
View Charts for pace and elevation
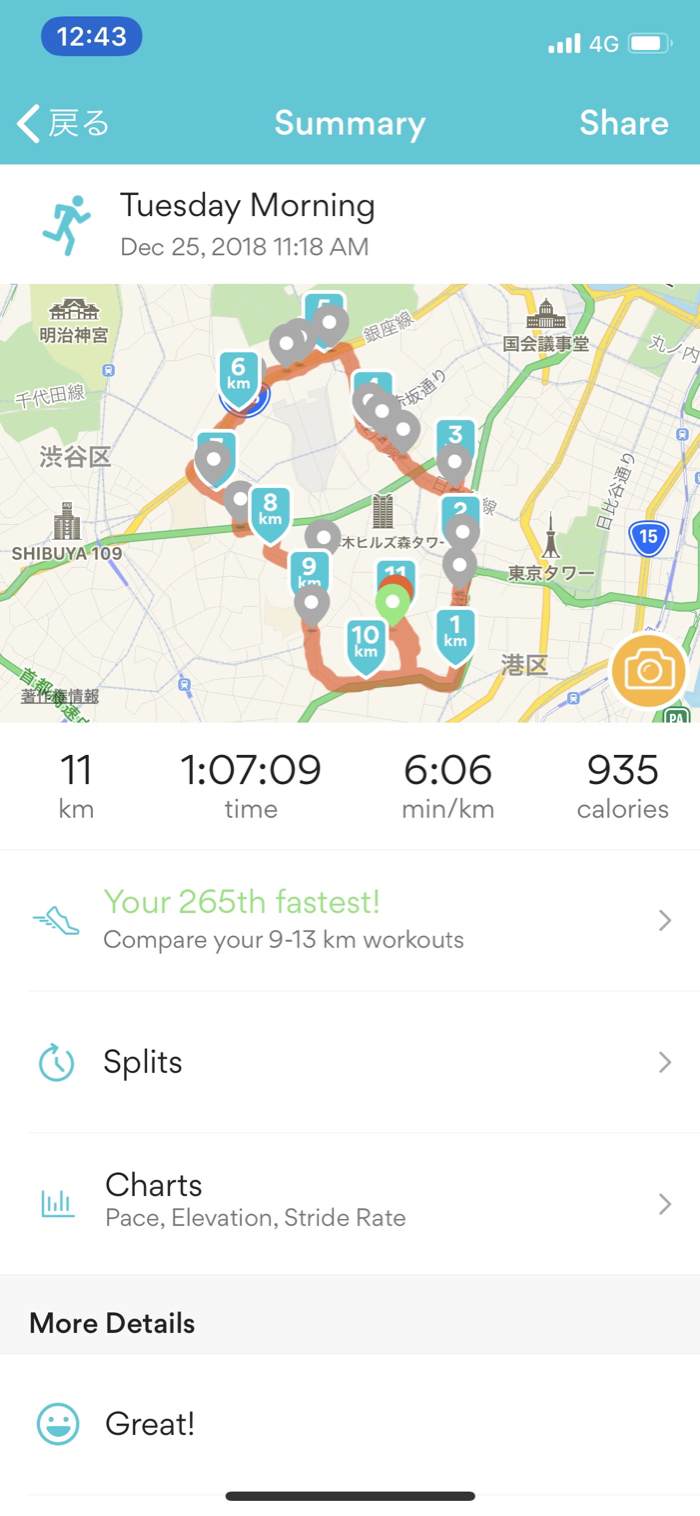(350, 1203)
